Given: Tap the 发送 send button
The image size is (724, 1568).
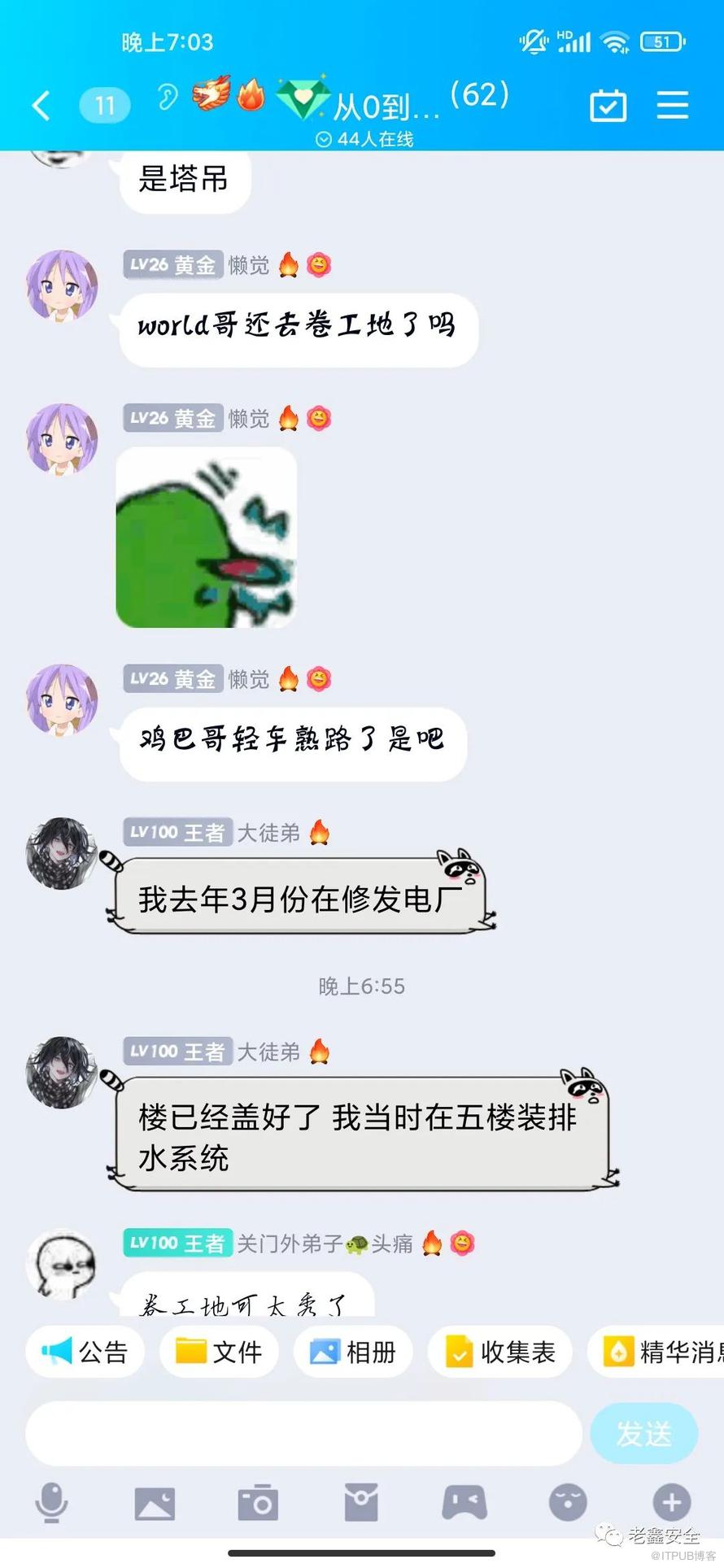Looking at the screenshot, I should [643, 1434].
